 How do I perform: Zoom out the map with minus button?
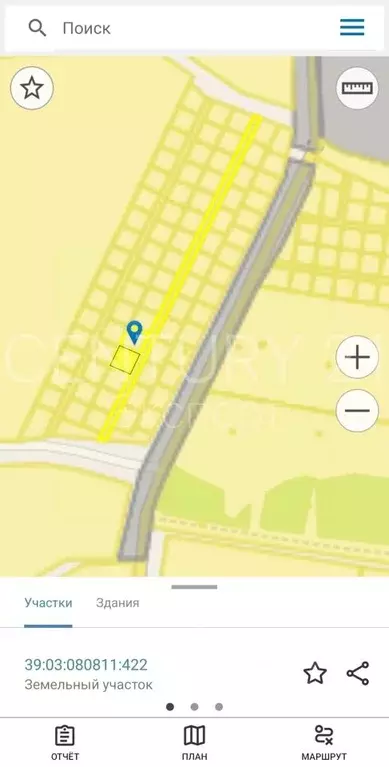tap(357, 410)
